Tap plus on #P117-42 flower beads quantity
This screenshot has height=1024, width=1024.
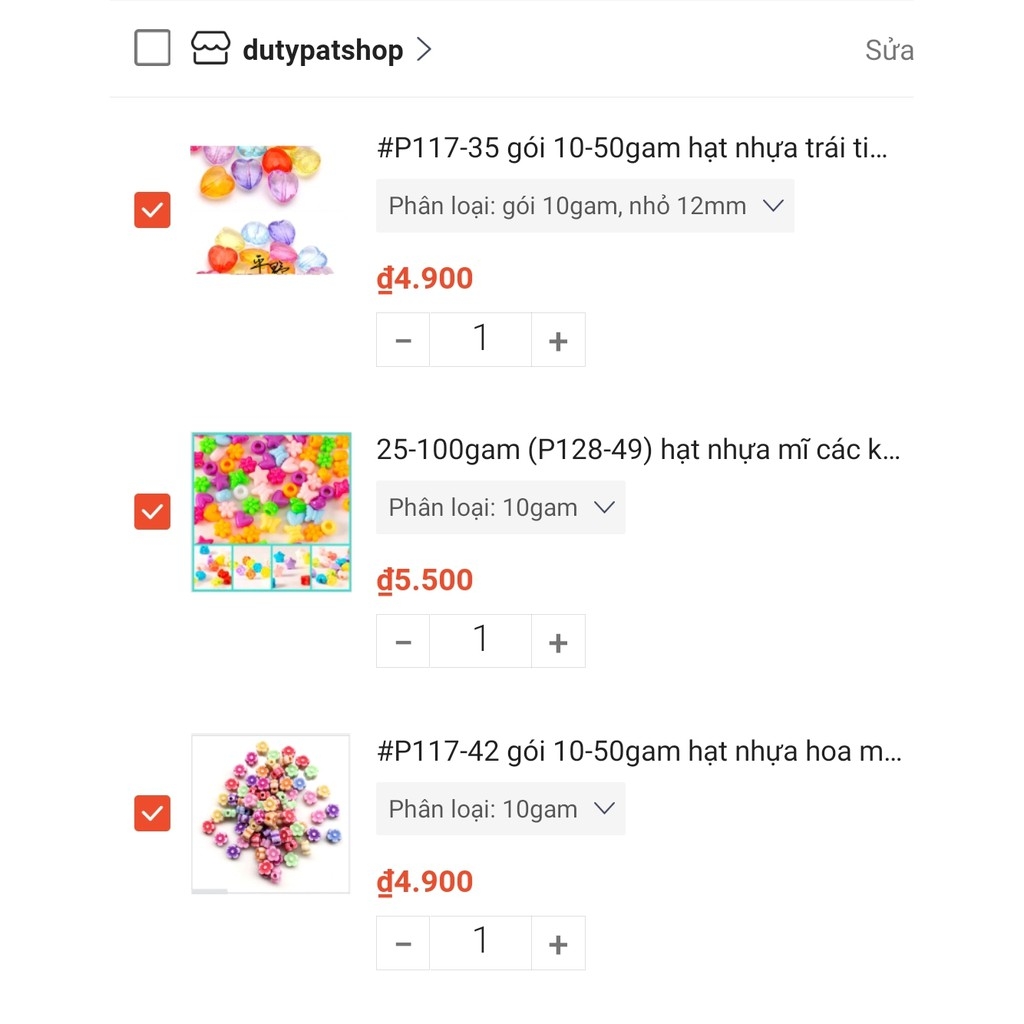click(x=558, y=943)
